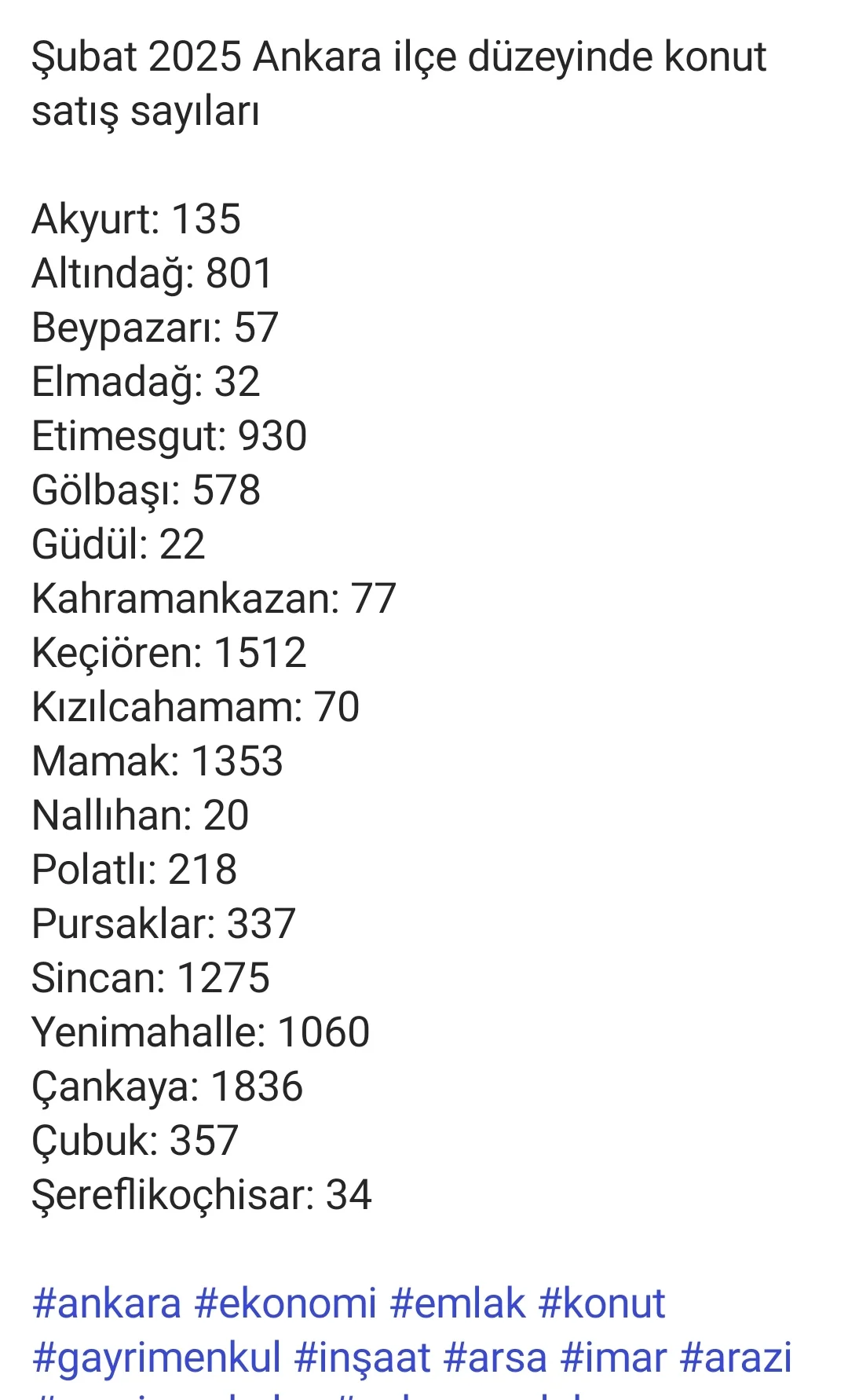
Task: Select the #gayrimenkul hashtag
Action: 156,1358
